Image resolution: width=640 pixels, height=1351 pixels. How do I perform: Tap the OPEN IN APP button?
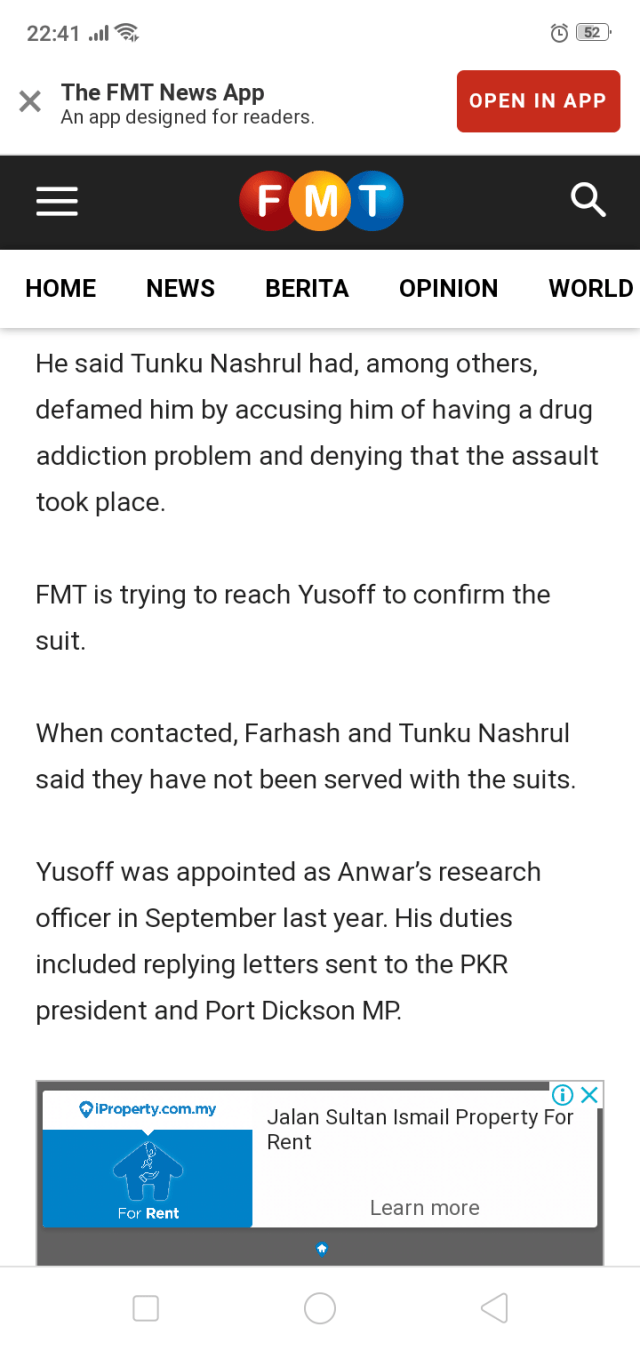(538, 101)
